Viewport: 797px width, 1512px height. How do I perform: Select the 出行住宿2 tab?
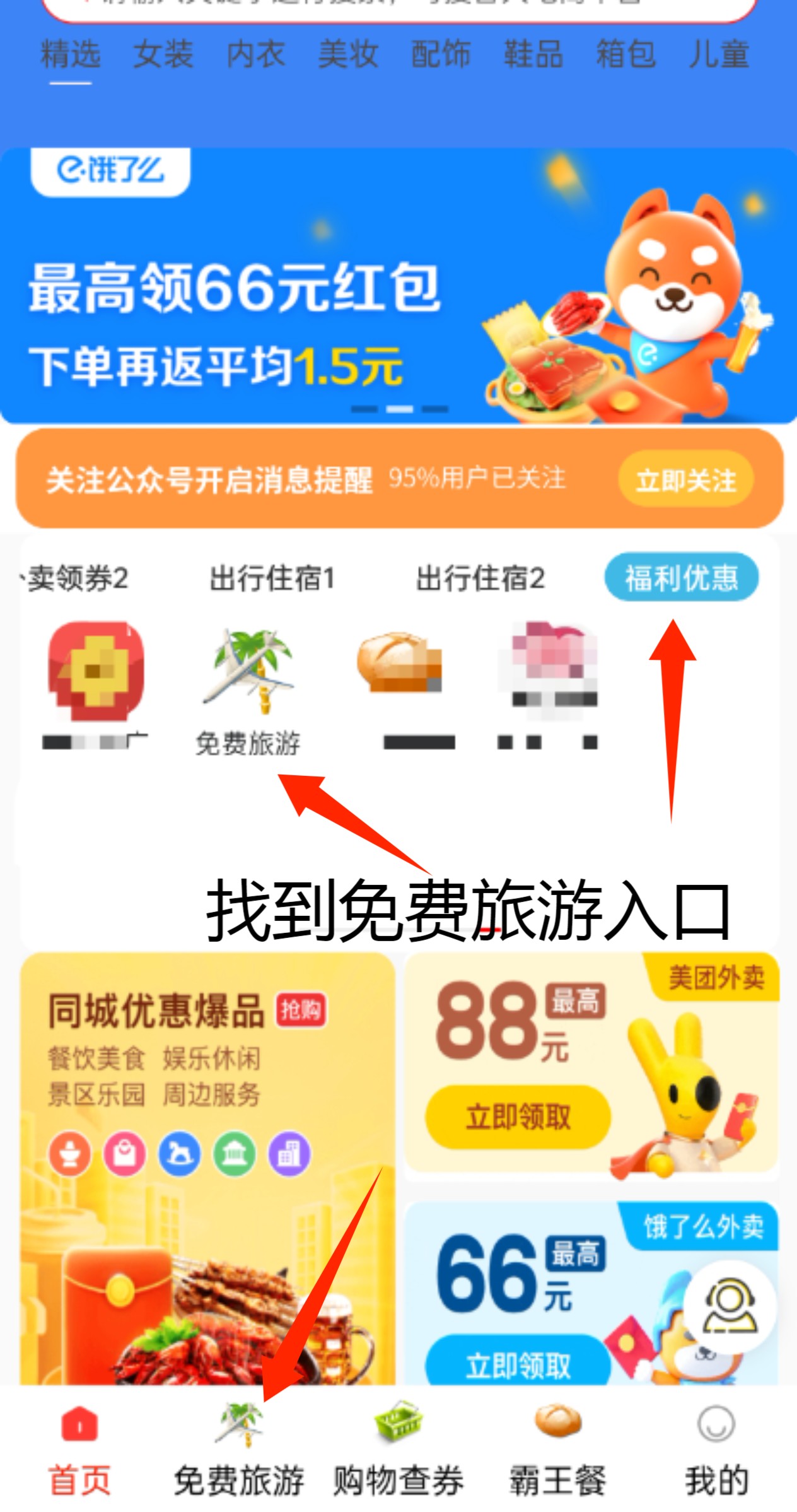pyautogui.click(x=480, y=578)
